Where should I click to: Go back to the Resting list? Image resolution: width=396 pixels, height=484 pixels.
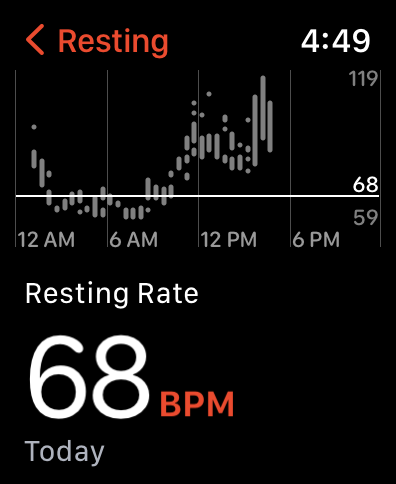(97, 40)
